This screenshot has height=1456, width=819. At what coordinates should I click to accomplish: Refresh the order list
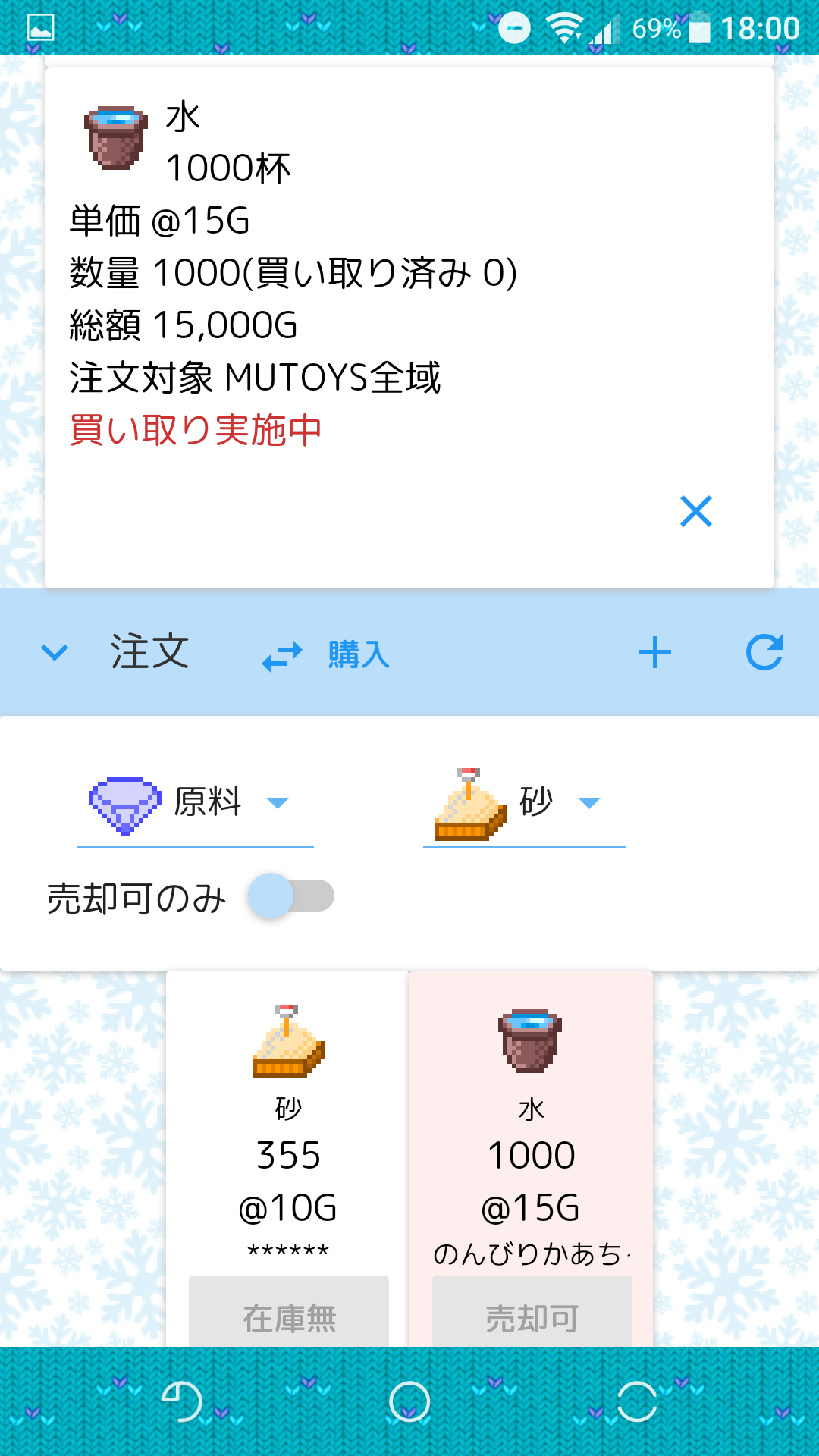coord(764,653)
